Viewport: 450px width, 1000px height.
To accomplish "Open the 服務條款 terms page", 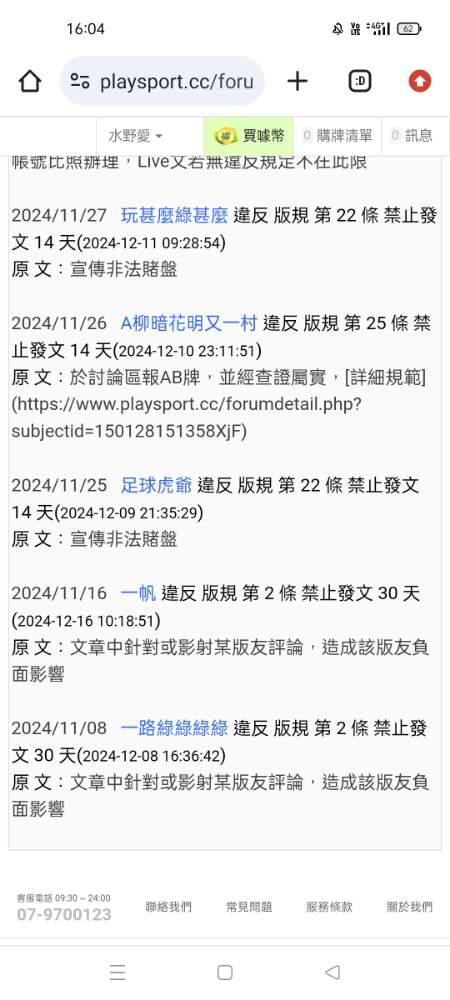I will (x=329, y=907).
